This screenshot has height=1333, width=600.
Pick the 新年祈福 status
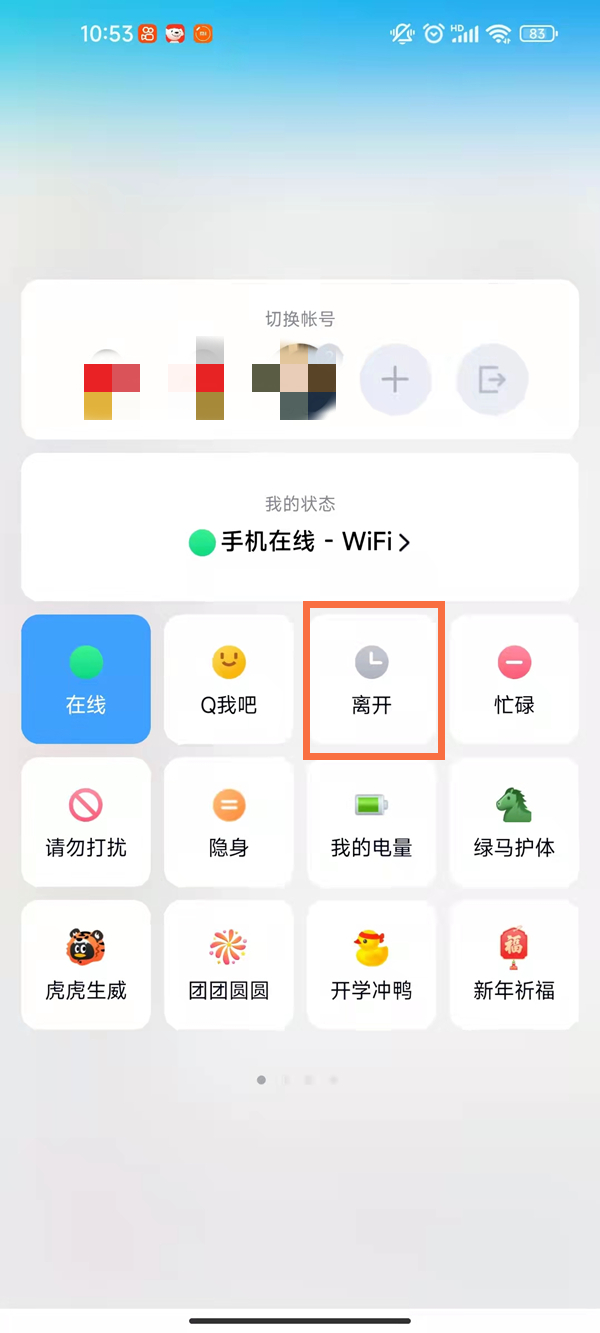(x=514, y=966)
